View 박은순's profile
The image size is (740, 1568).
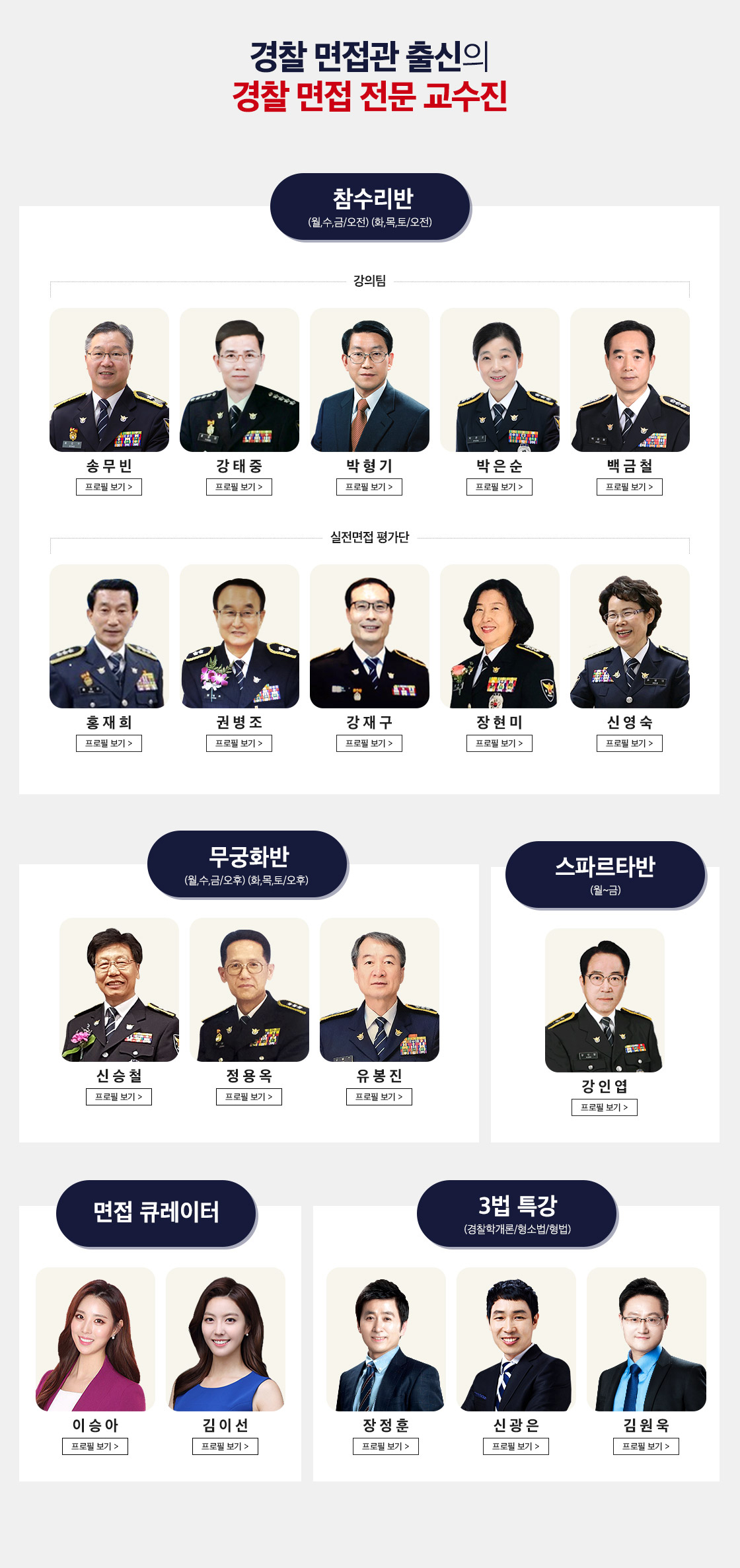499,487
